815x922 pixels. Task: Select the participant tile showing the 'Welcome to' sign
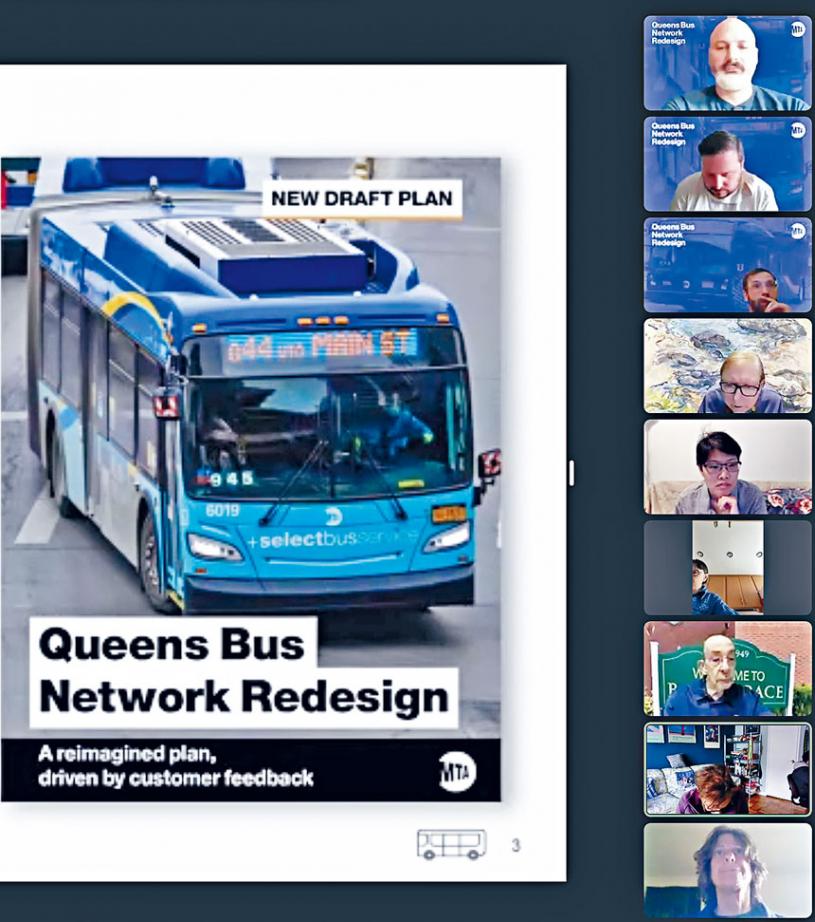(727, 668)
